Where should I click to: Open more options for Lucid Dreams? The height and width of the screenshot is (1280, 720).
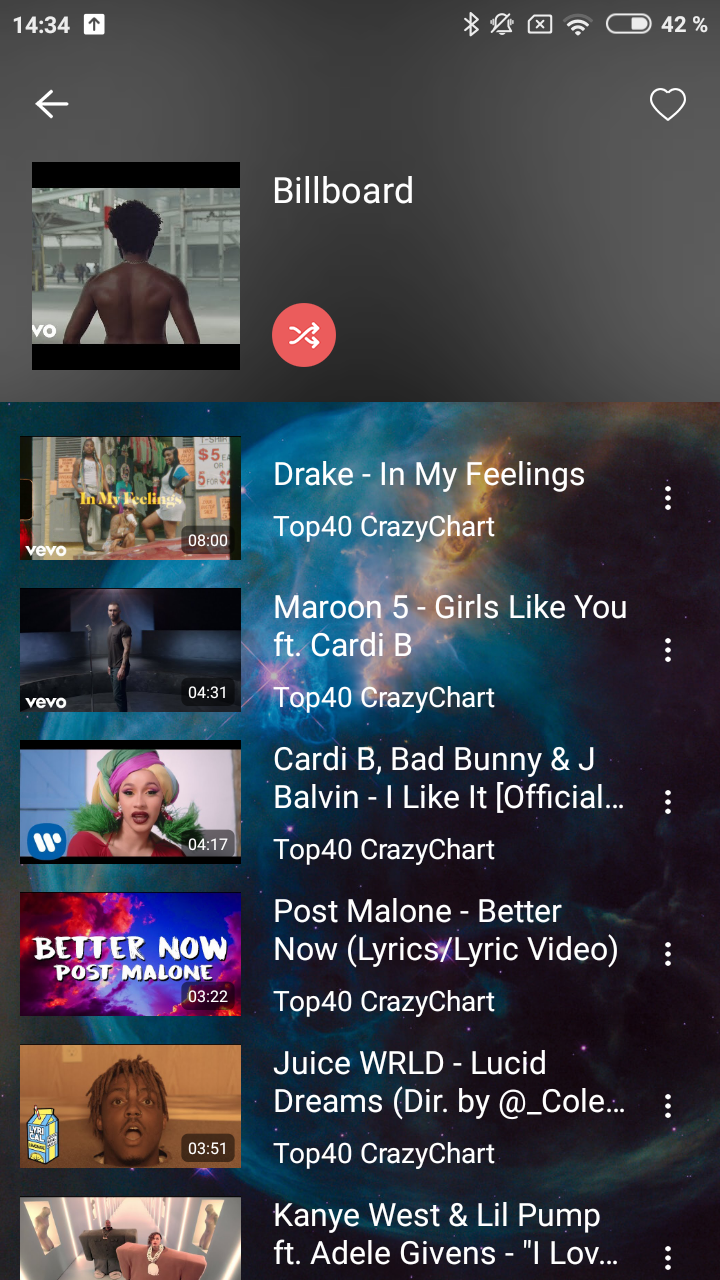pyautogui.click(x=668, y=1105)
